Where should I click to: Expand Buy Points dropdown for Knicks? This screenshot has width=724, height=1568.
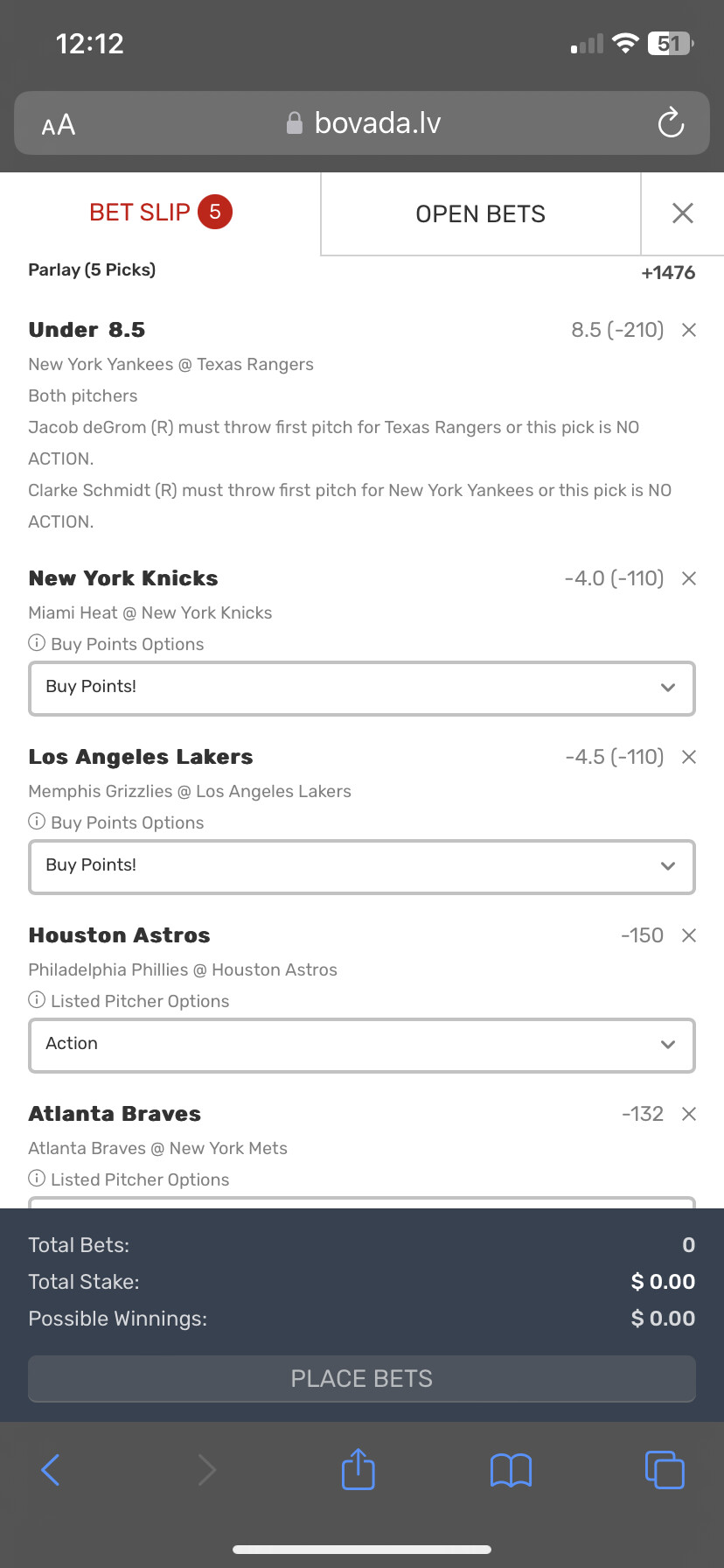pyautogui.click(x=362, y=688)
